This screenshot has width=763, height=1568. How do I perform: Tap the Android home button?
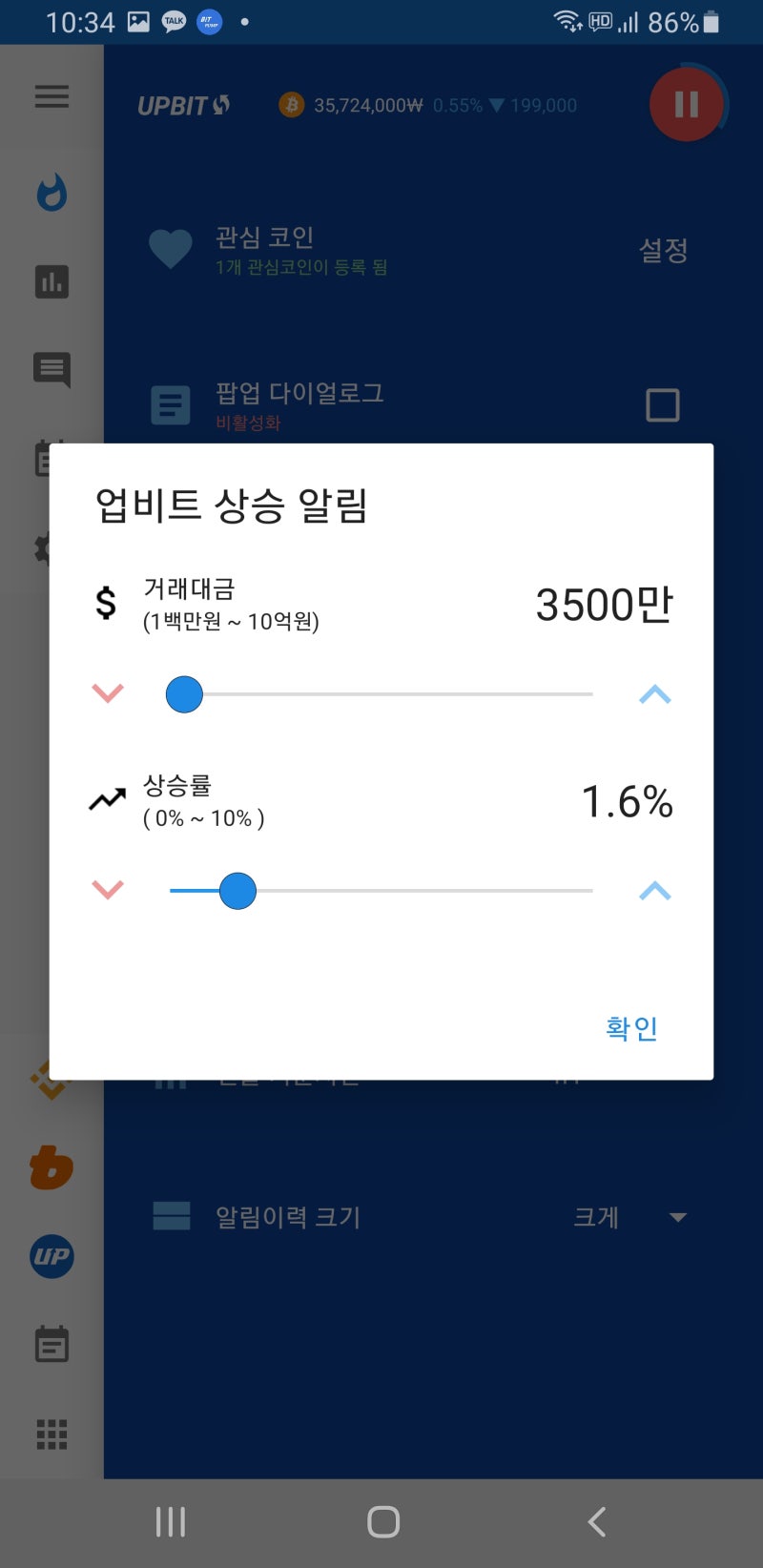tap(381, 1521)
